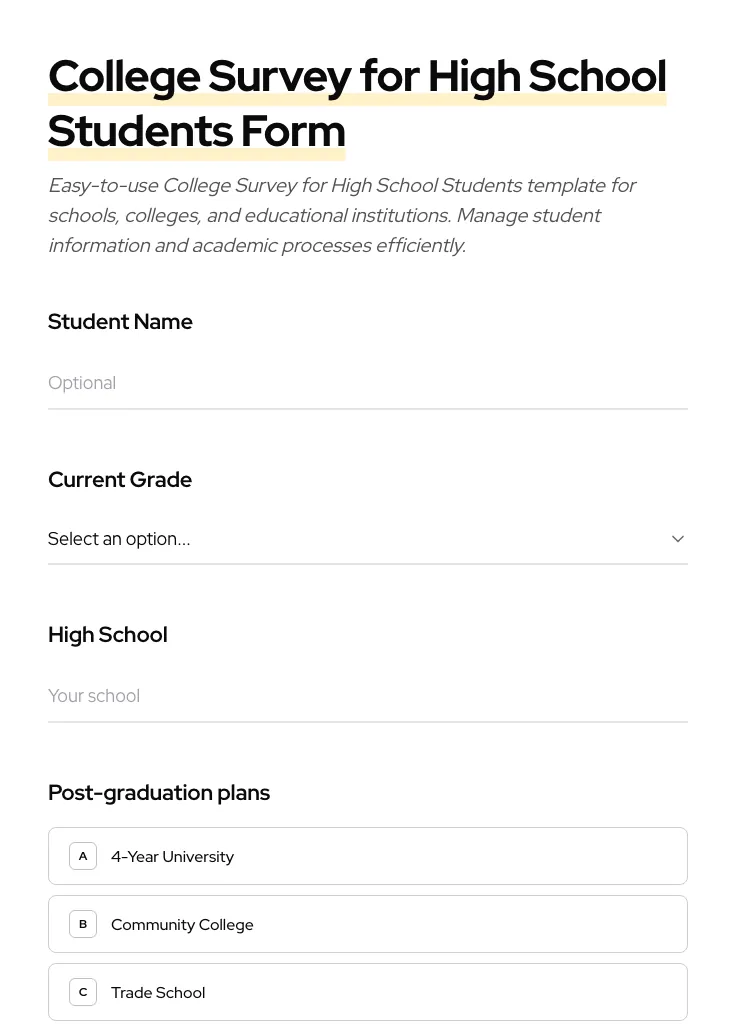The height and width of the screenshot is (1024, 736).
Task: Click the 'Student Name' section heading
Action: 120,321
